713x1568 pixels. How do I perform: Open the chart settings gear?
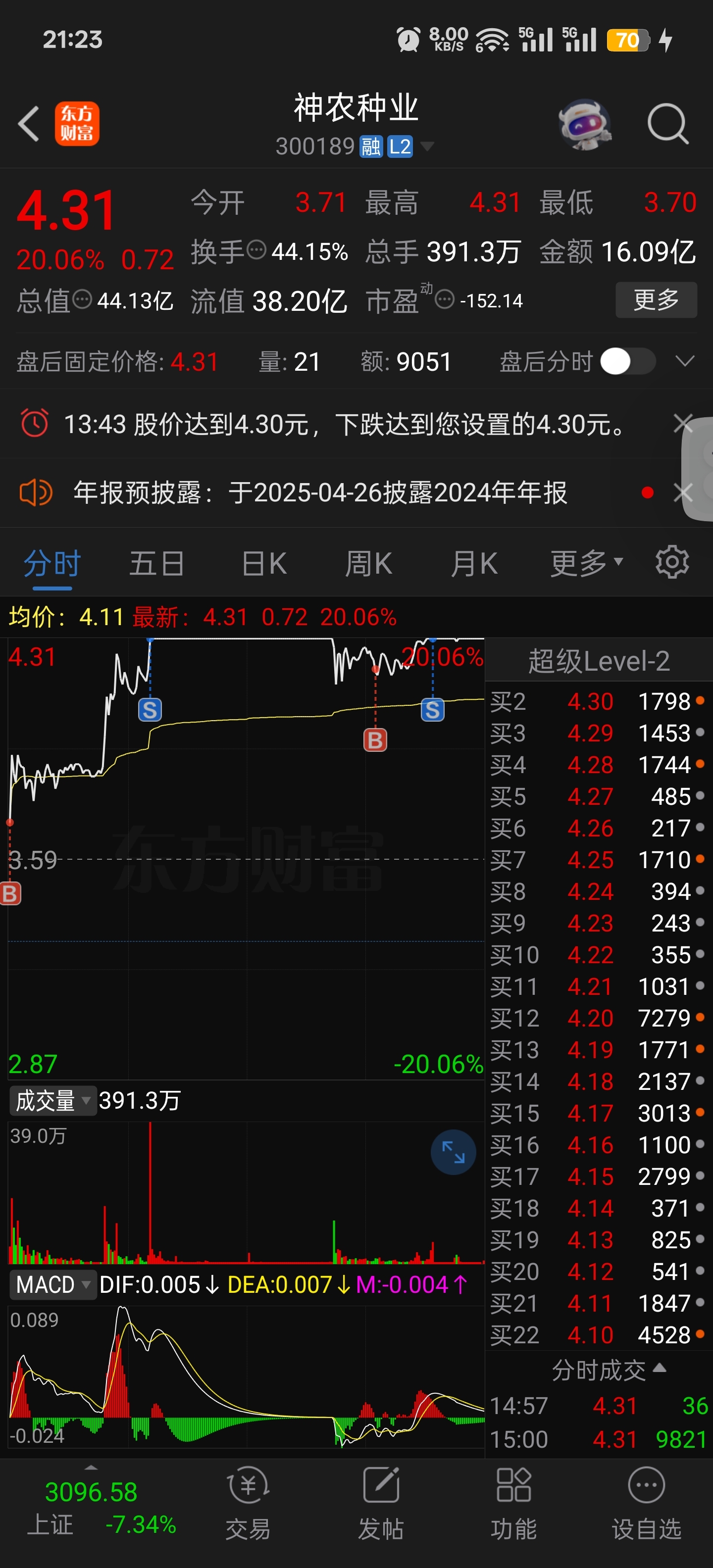671,562
